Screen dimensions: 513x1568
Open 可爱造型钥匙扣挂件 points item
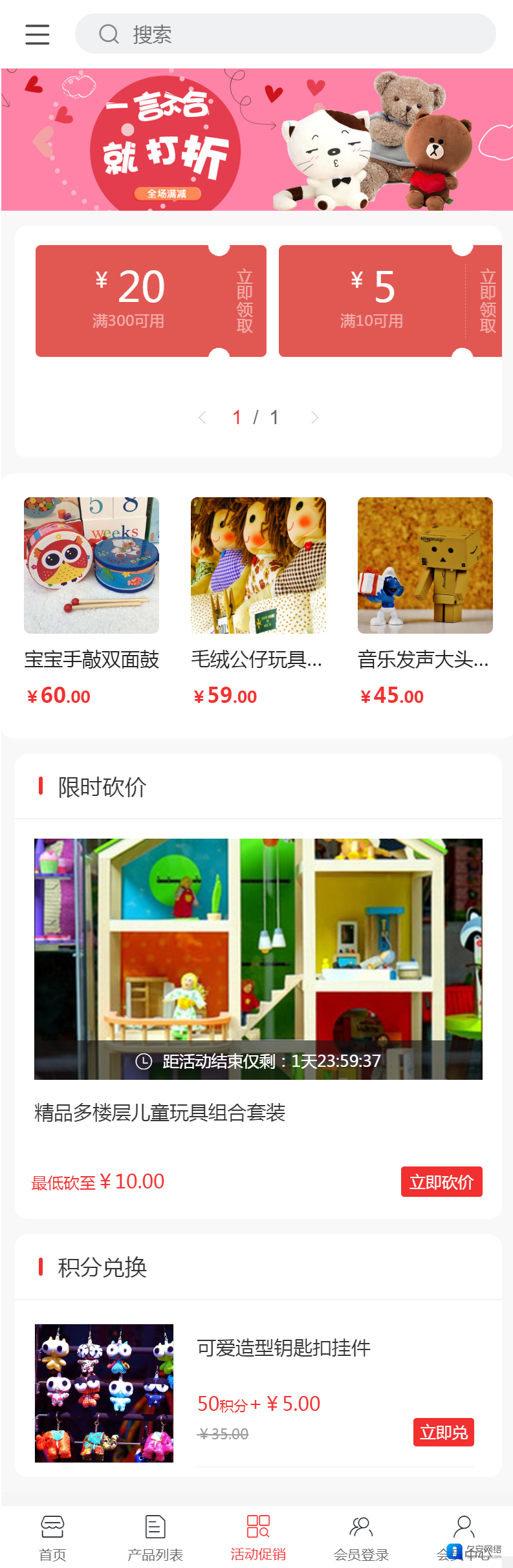click(104, 1393)
